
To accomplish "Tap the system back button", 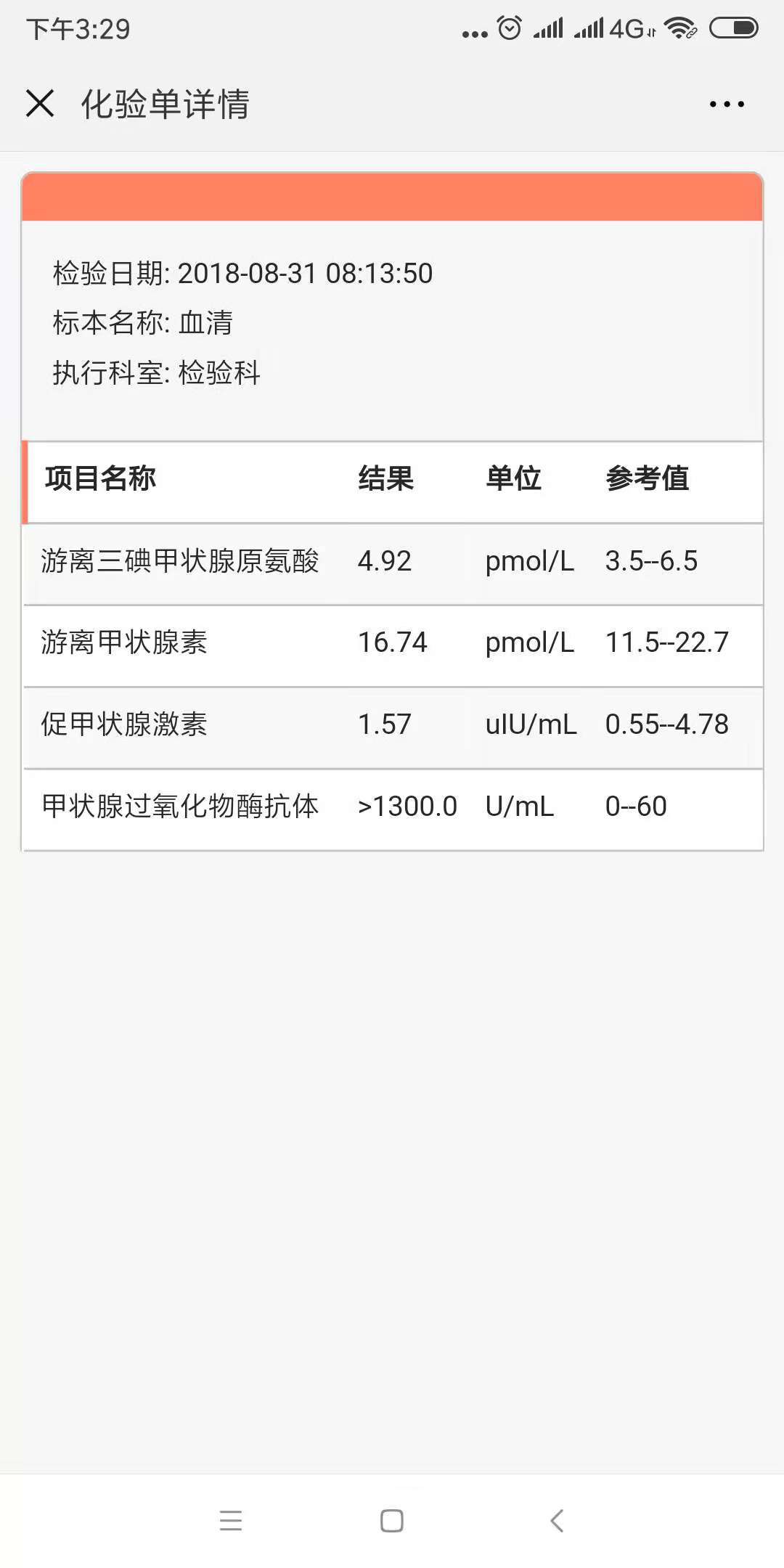I will tap(557, 1520).
